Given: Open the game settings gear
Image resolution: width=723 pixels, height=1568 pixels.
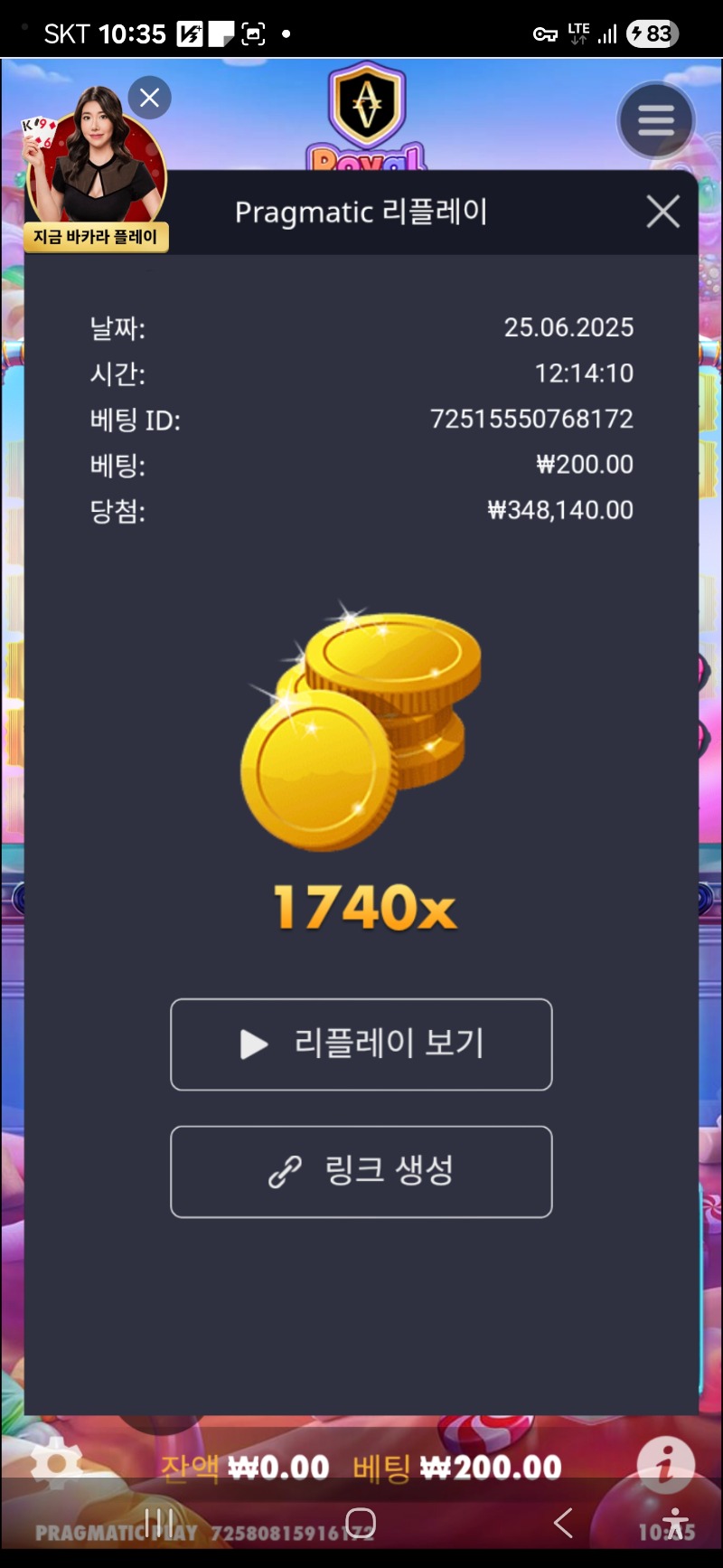Looking at the screenshot, I should coord(56,1463).
